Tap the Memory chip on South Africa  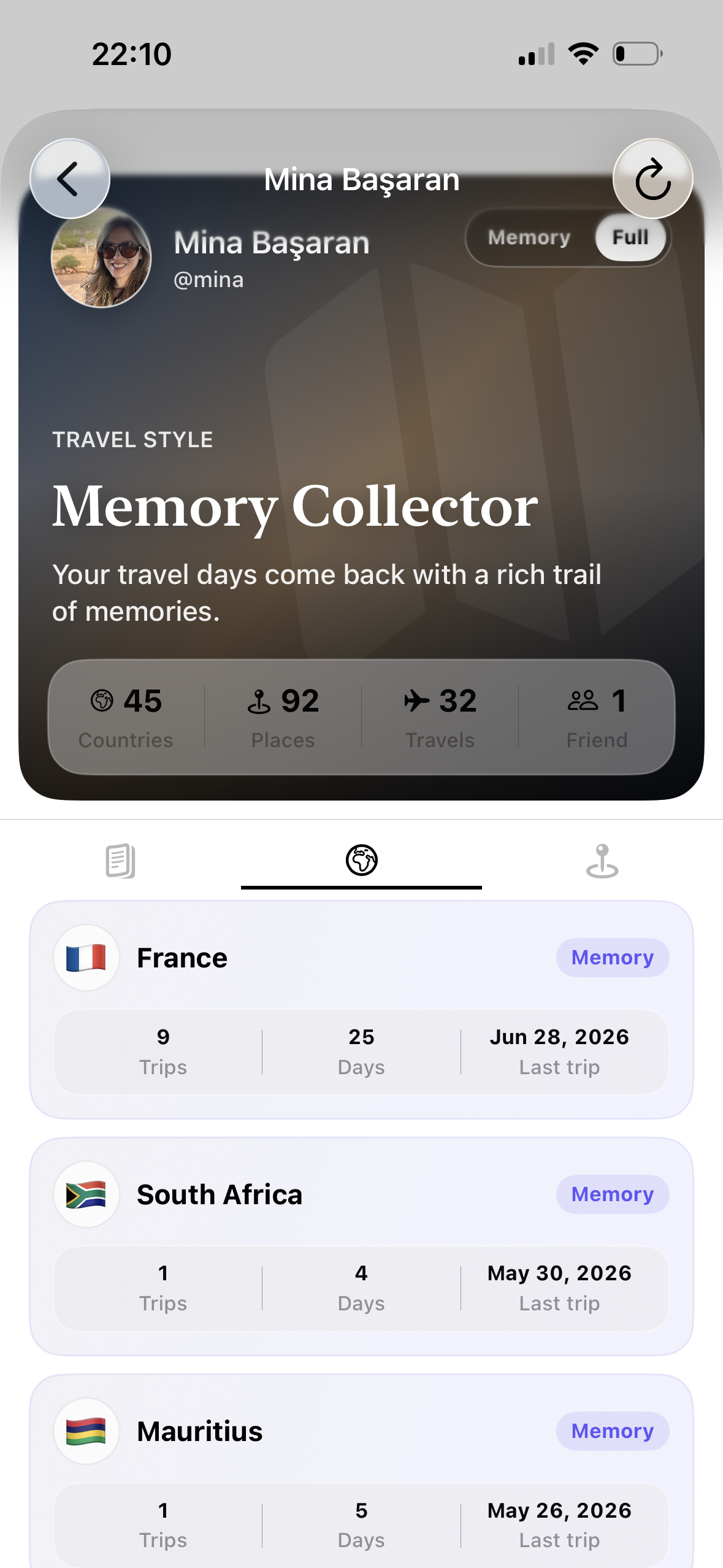pos(613,1194)
